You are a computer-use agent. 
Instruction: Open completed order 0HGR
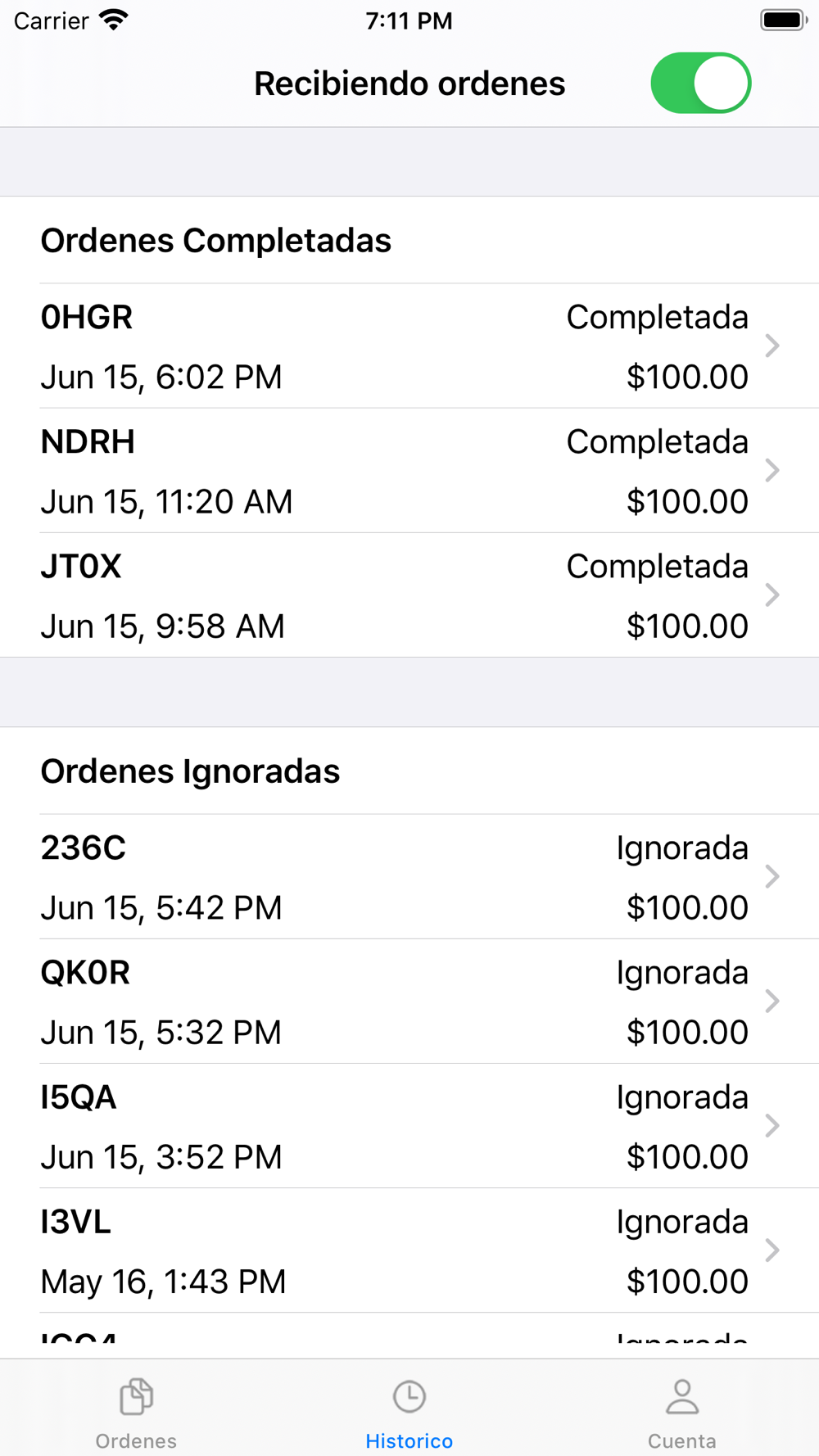pyautogui.click(x=409, y=346)
